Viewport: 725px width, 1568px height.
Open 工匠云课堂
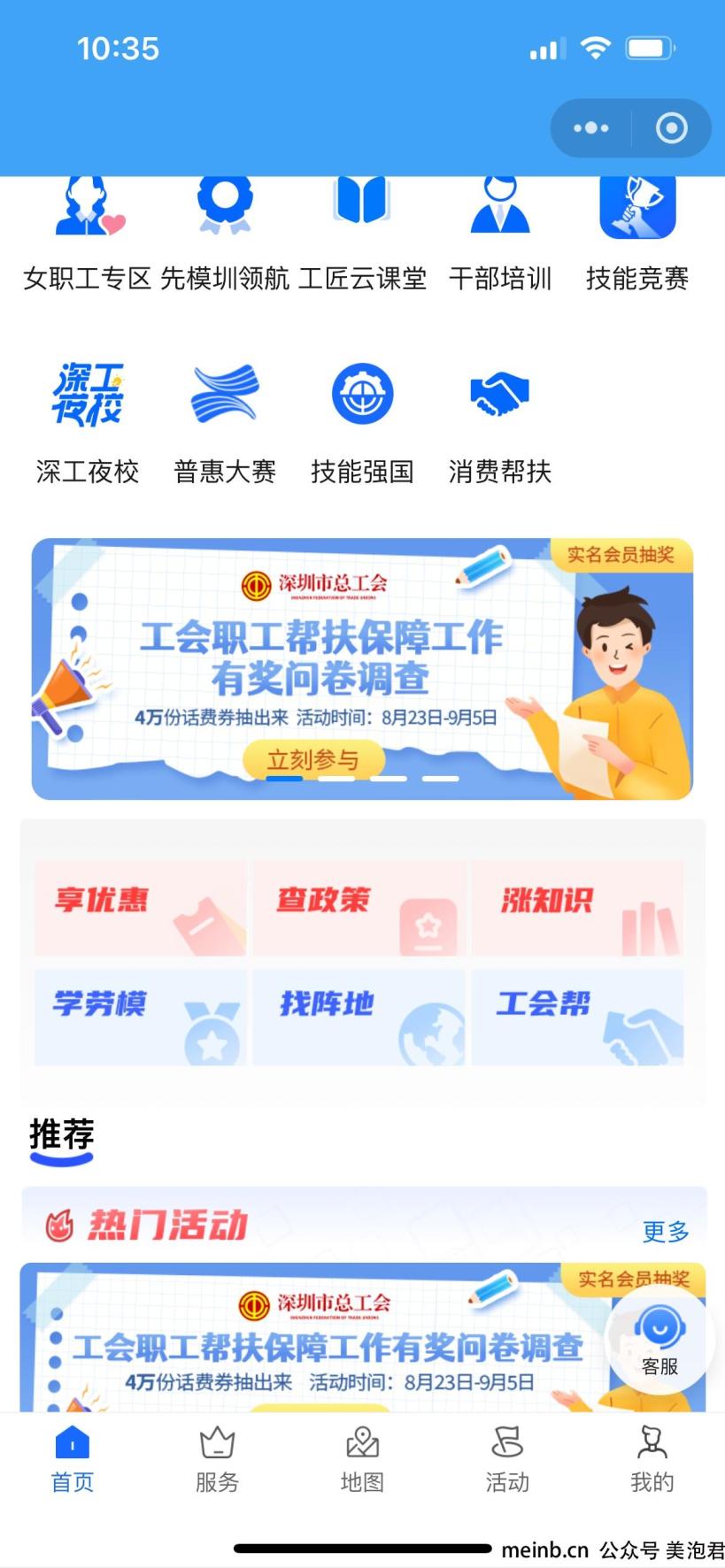pyautogui.click(x=362, y=234)
